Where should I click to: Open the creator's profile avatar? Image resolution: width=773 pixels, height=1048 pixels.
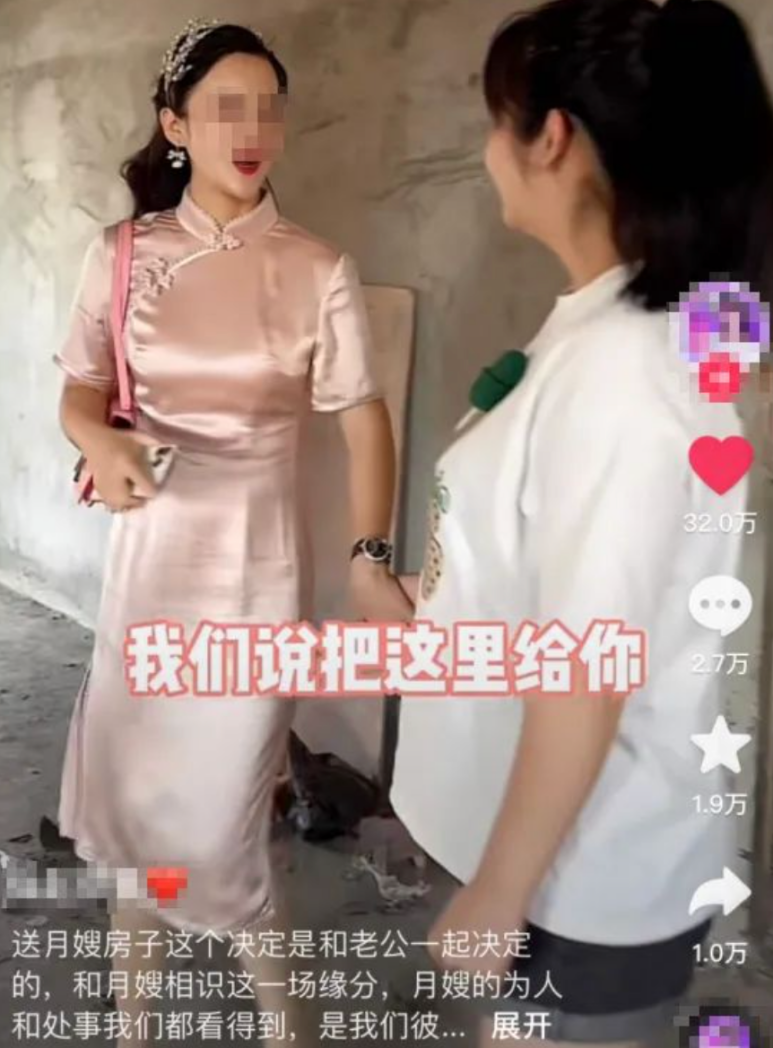723,322
